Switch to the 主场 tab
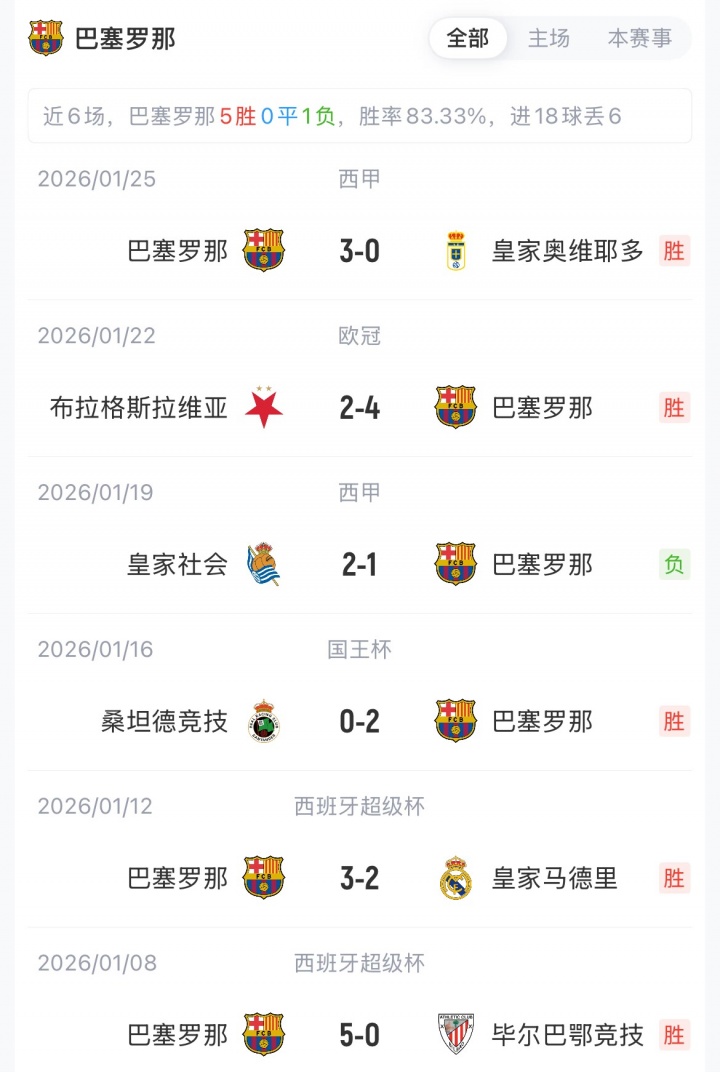720x1072 pixels. click(x=548, y=38)
